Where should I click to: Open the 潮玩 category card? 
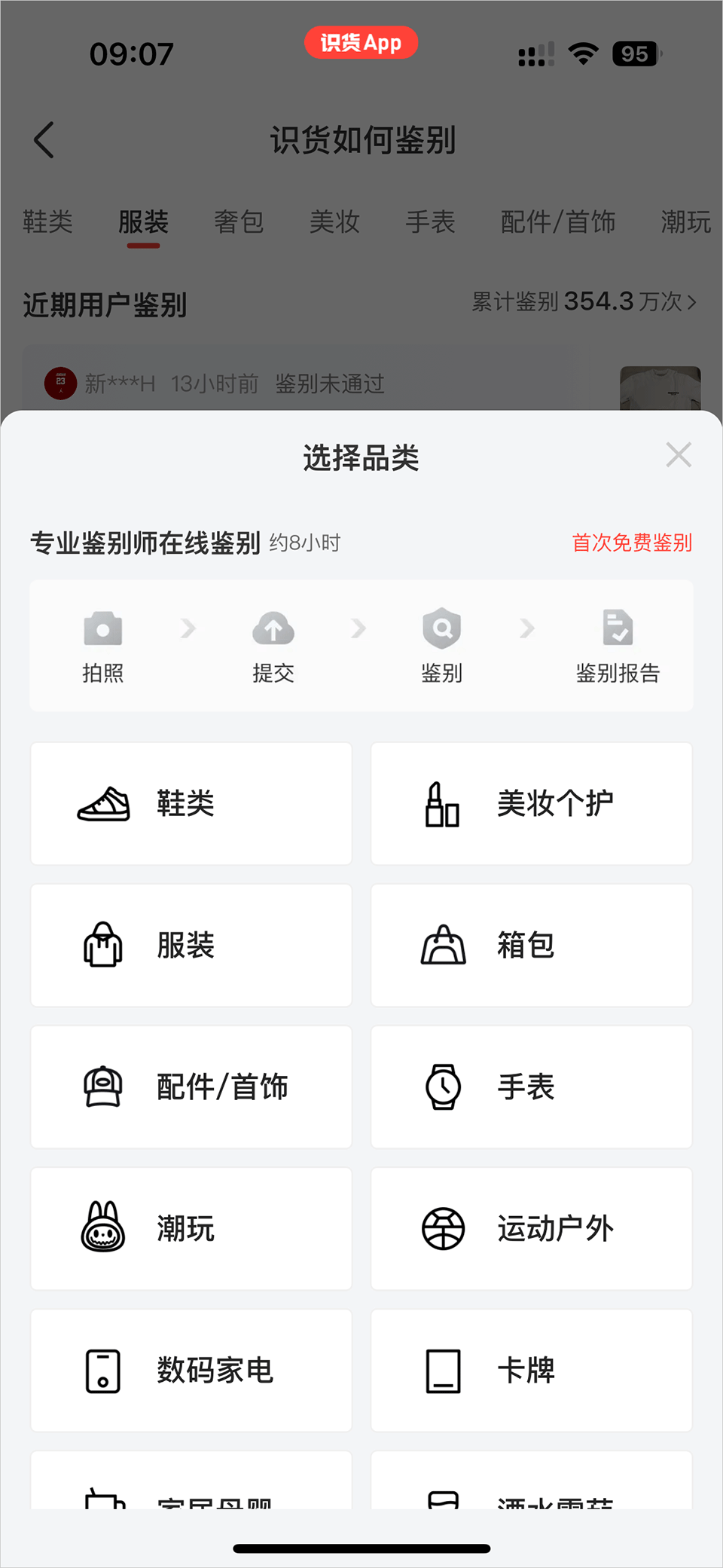[x=191, y=1228]
